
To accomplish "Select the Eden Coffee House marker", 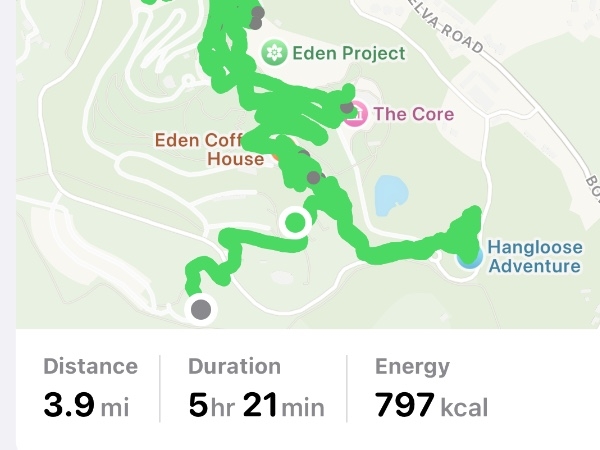I will tap(277, 157).
